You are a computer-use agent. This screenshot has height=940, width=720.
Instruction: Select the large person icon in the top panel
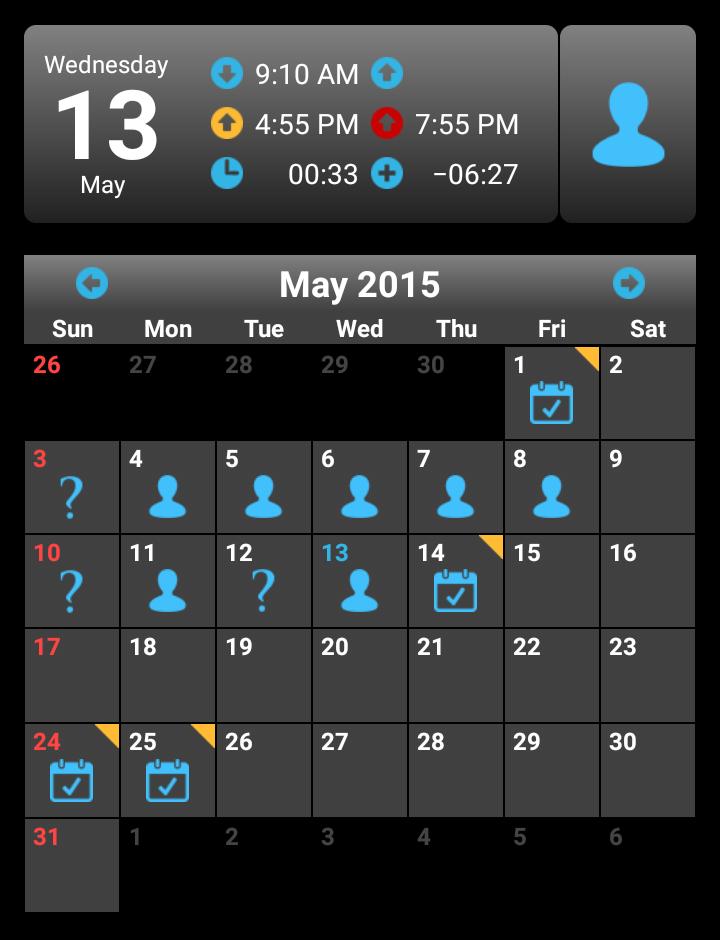(x=628, y=123)
